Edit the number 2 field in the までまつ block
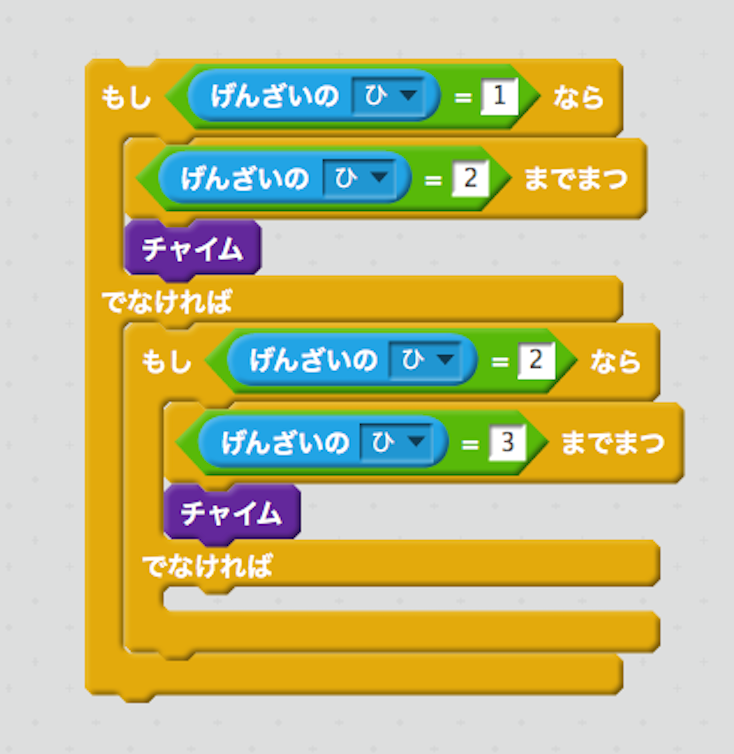Screen dimensions: 734x754 pos(468,179)
